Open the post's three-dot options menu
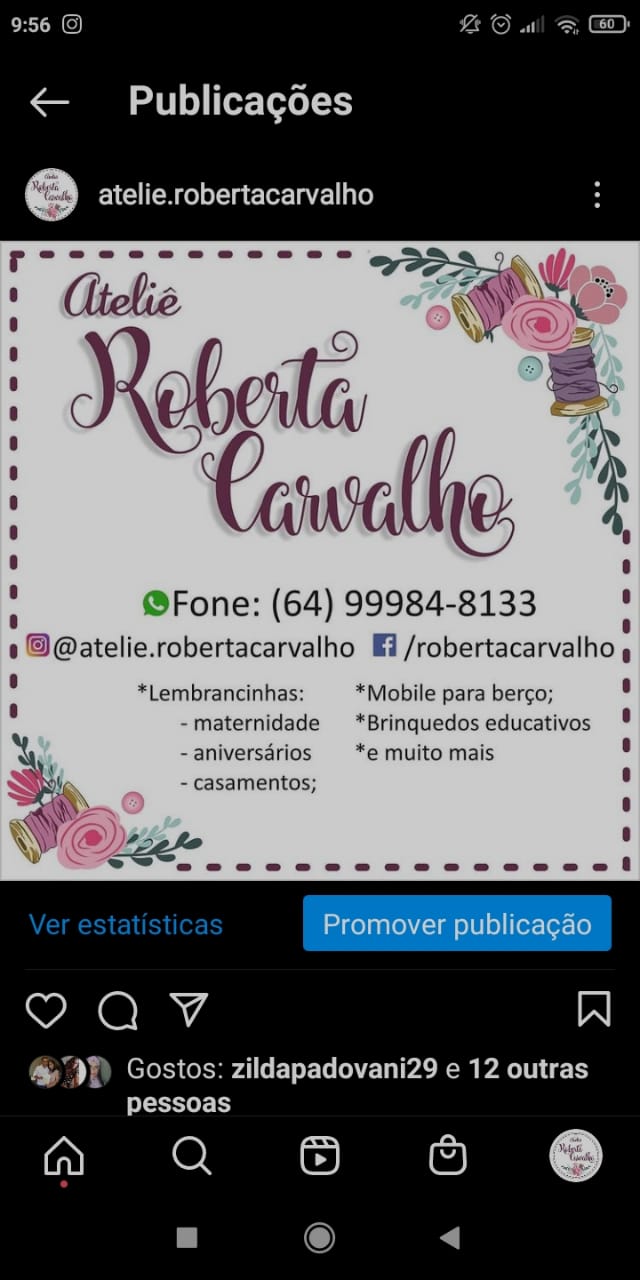 point(597,195)
